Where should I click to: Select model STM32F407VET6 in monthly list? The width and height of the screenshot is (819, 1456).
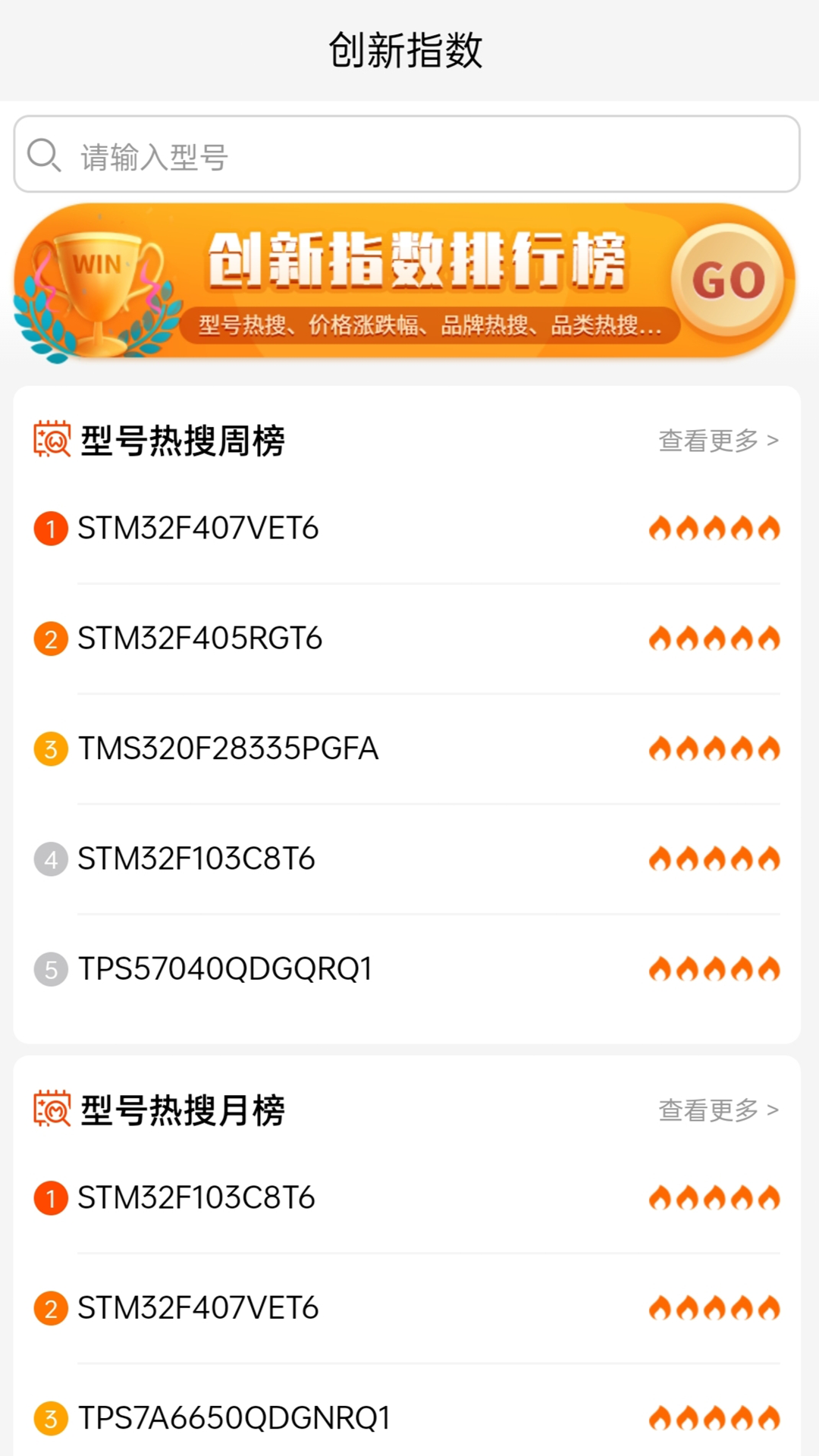click(x=200, y=1307)
